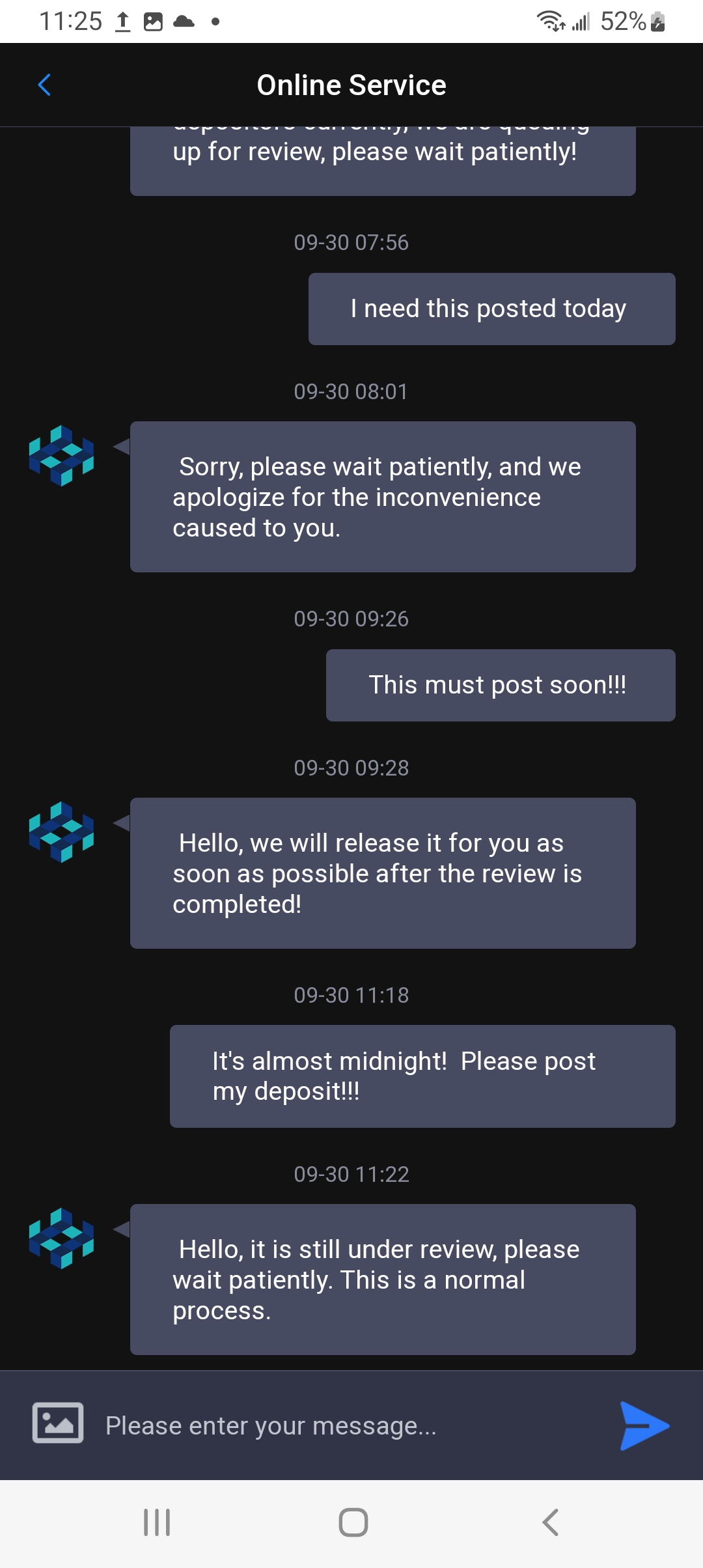703x1568 pixels.
Task: Open recent apps from the navigation bar
Action: pyautogui.click(x=157, y=1522)
